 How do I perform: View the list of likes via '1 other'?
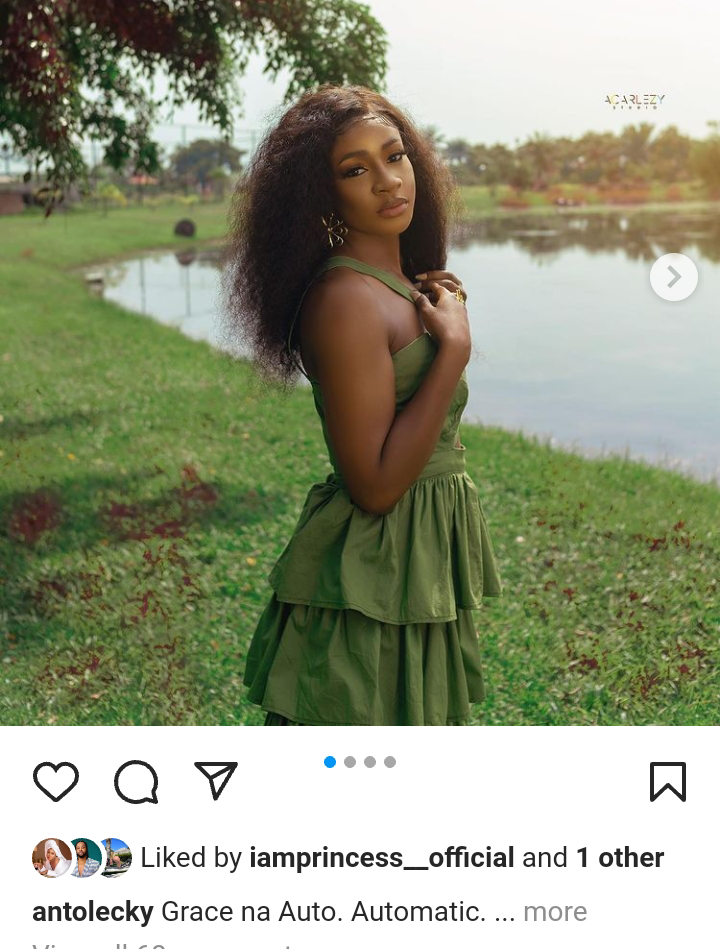click(619, 857)
